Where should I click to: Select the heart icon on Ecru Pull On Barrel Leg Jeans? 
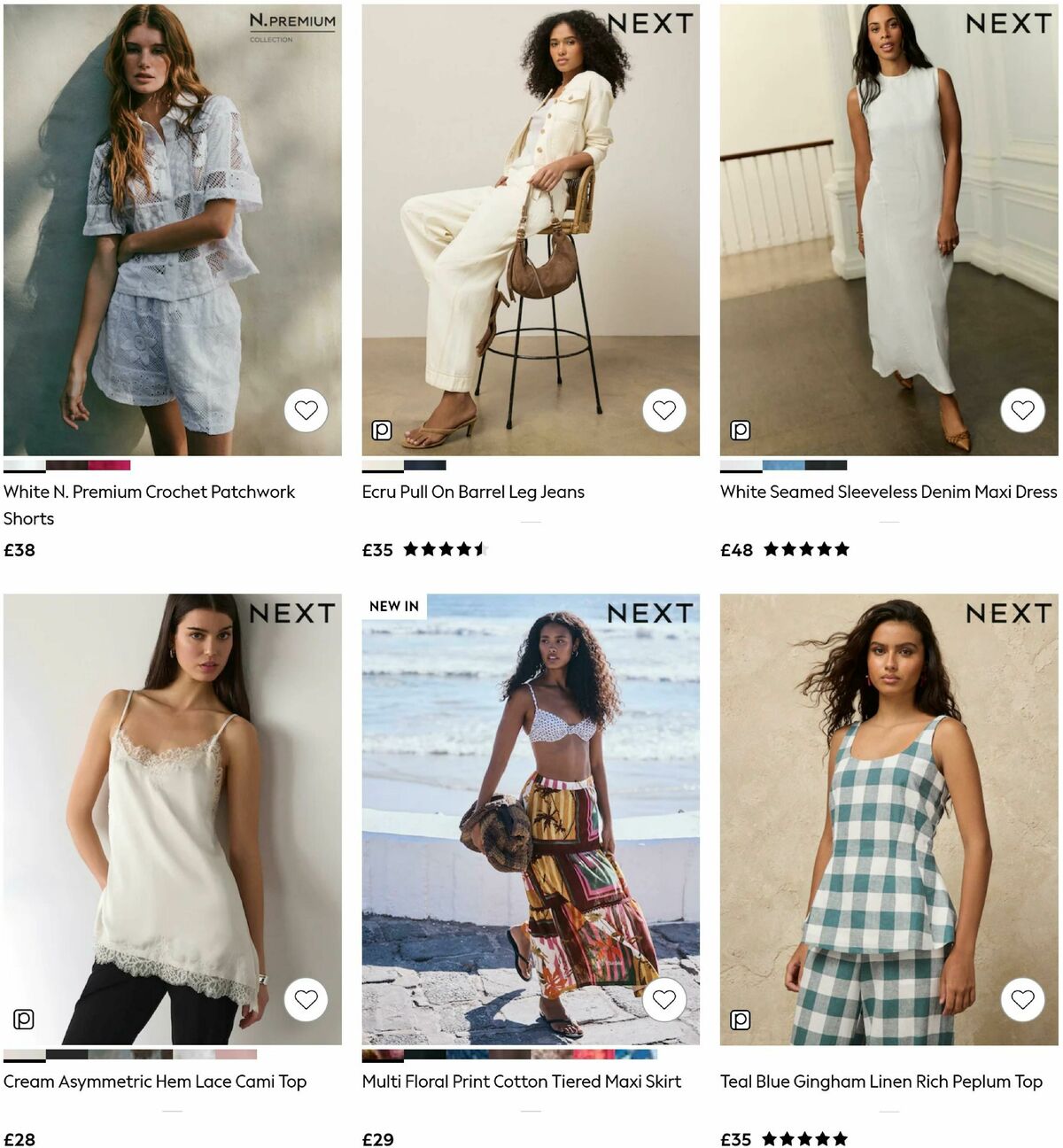[x=663, y=409]
